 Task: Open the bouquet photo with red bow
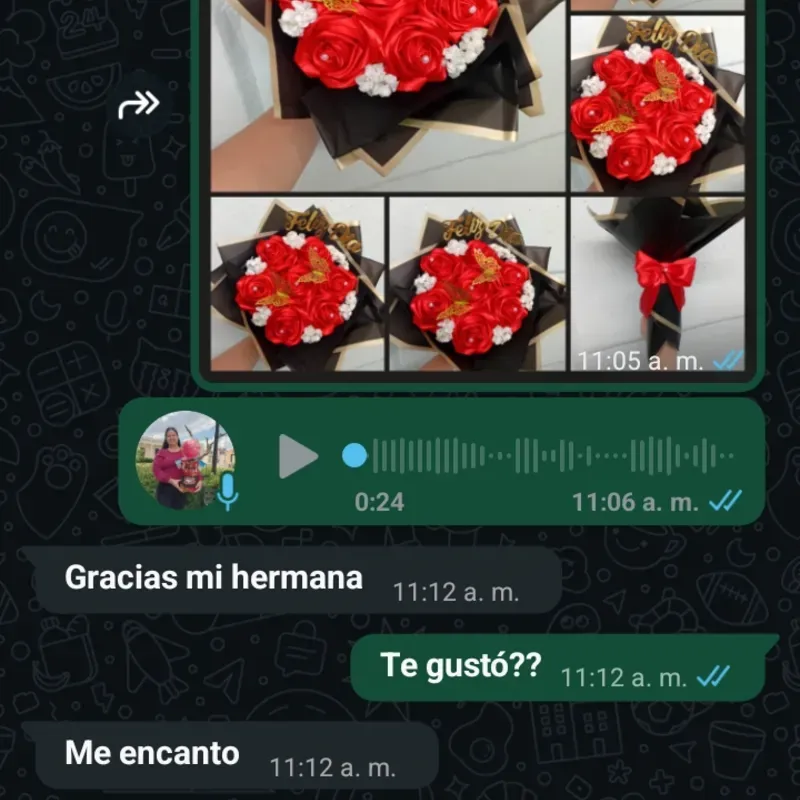657,283
